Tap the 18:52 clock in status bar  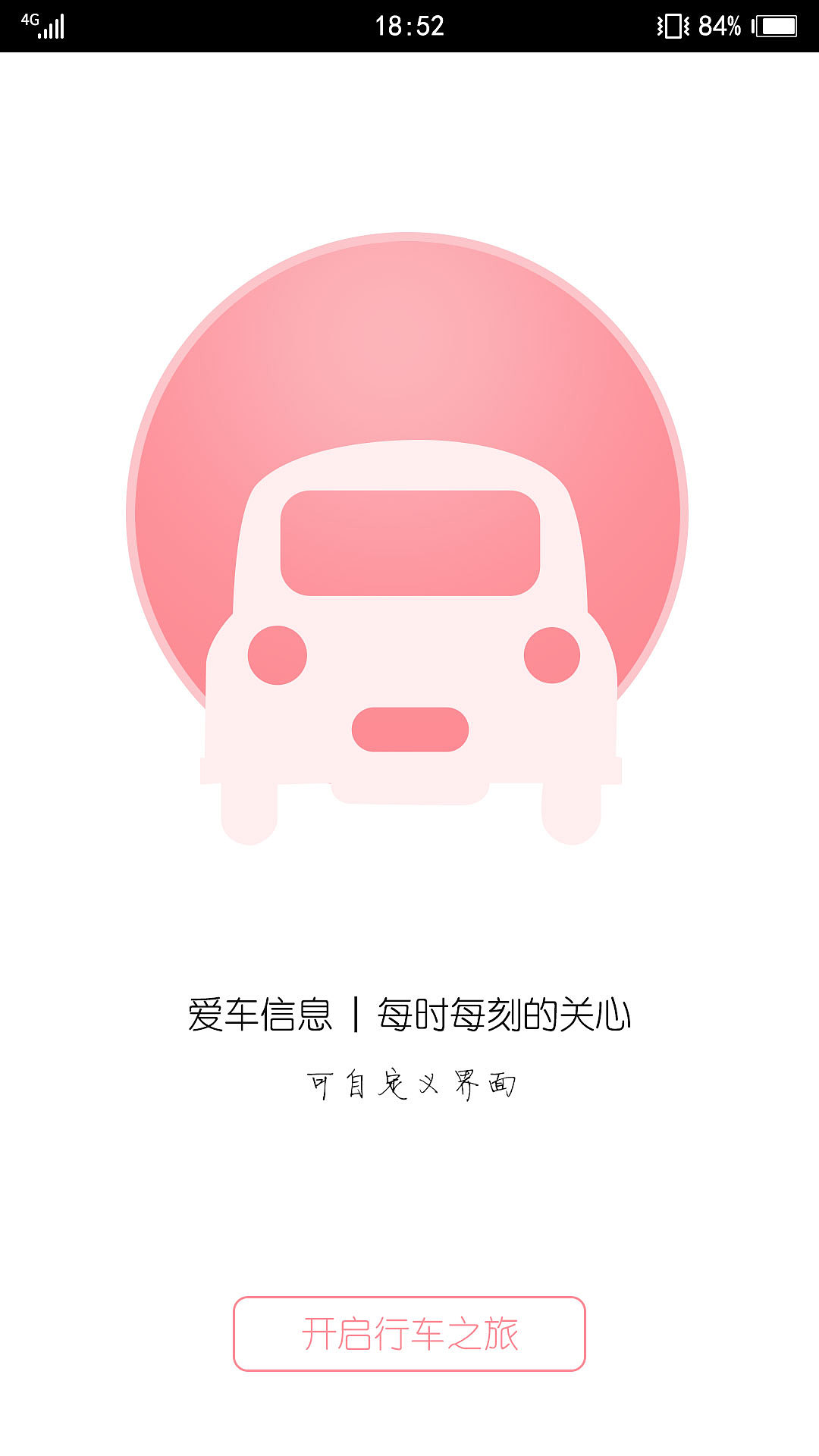[x=409, y=25]
